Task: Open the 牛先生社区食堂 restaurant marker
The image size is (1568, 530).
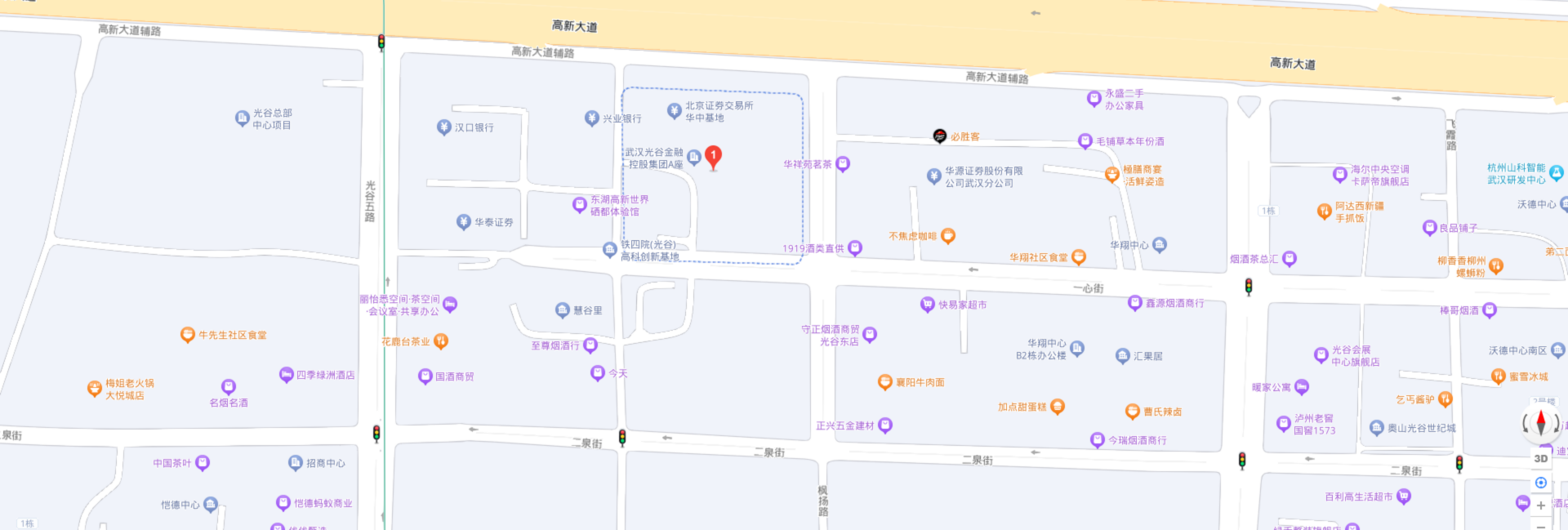Action: pos(187,335)
